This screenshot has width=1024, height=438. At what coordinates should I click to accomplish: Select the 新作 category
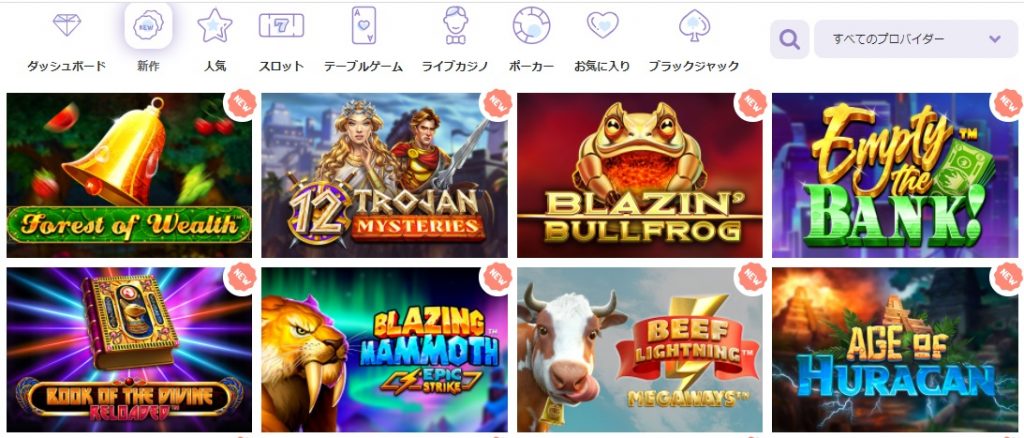click(x=148, y=39)
